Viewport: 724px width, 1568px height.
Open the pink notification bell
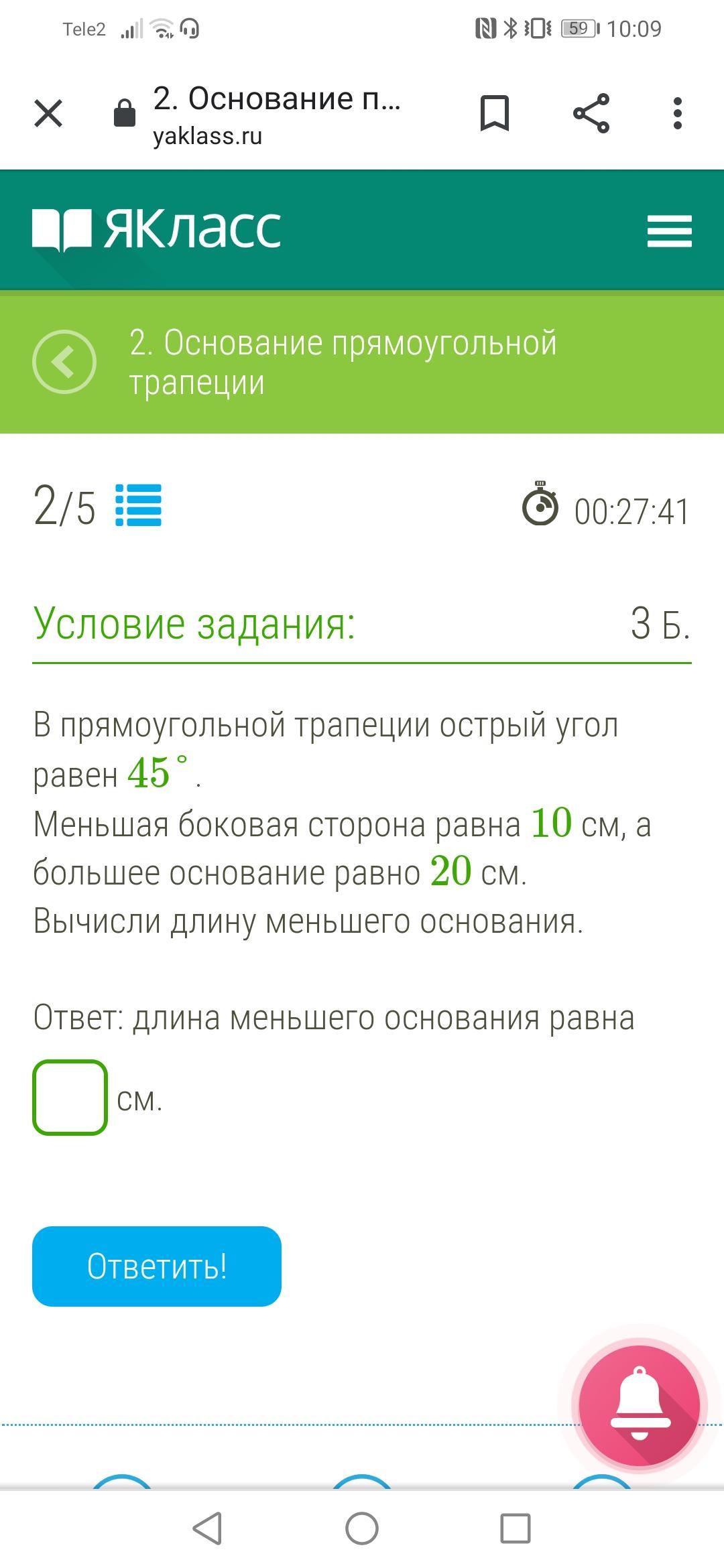[640, 1406]
